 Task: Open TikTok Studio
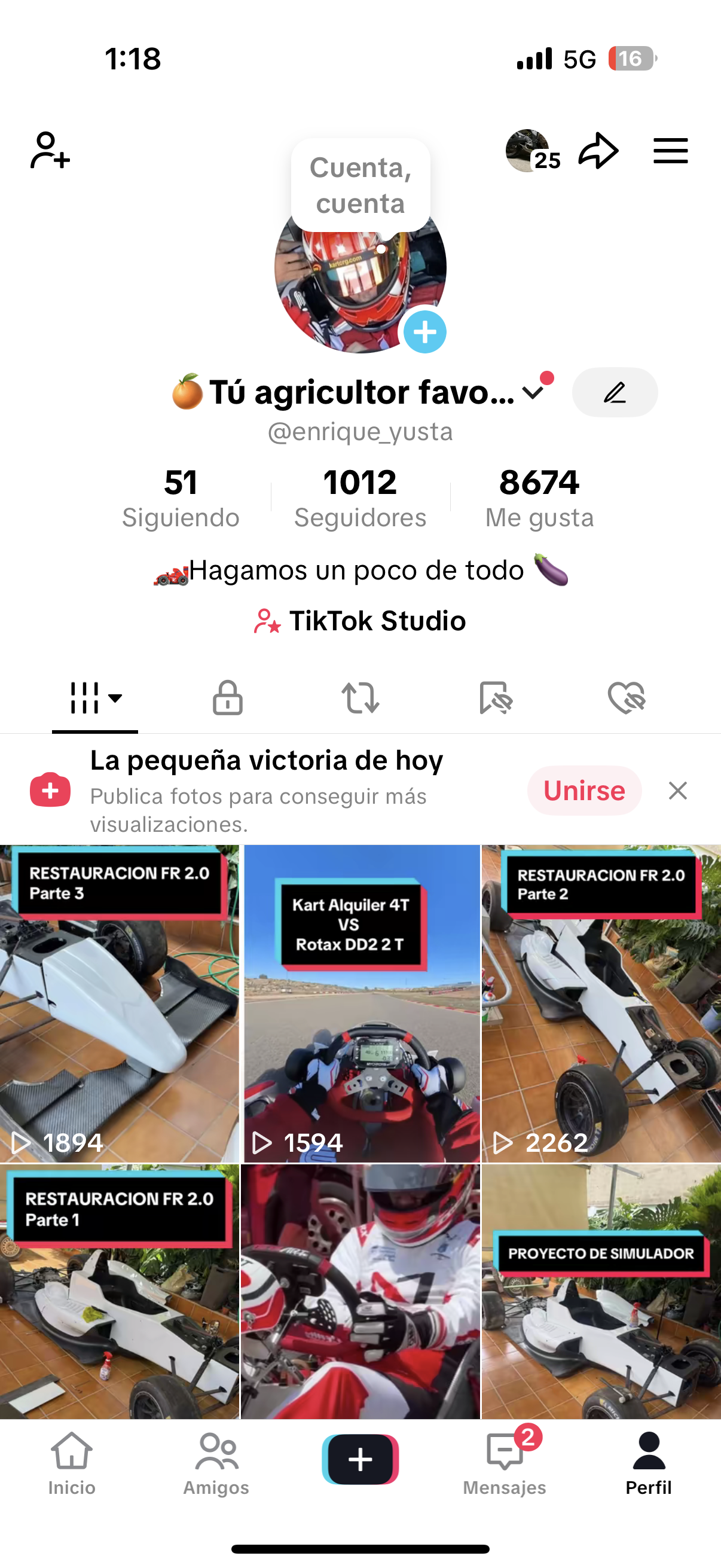point(360,621)
